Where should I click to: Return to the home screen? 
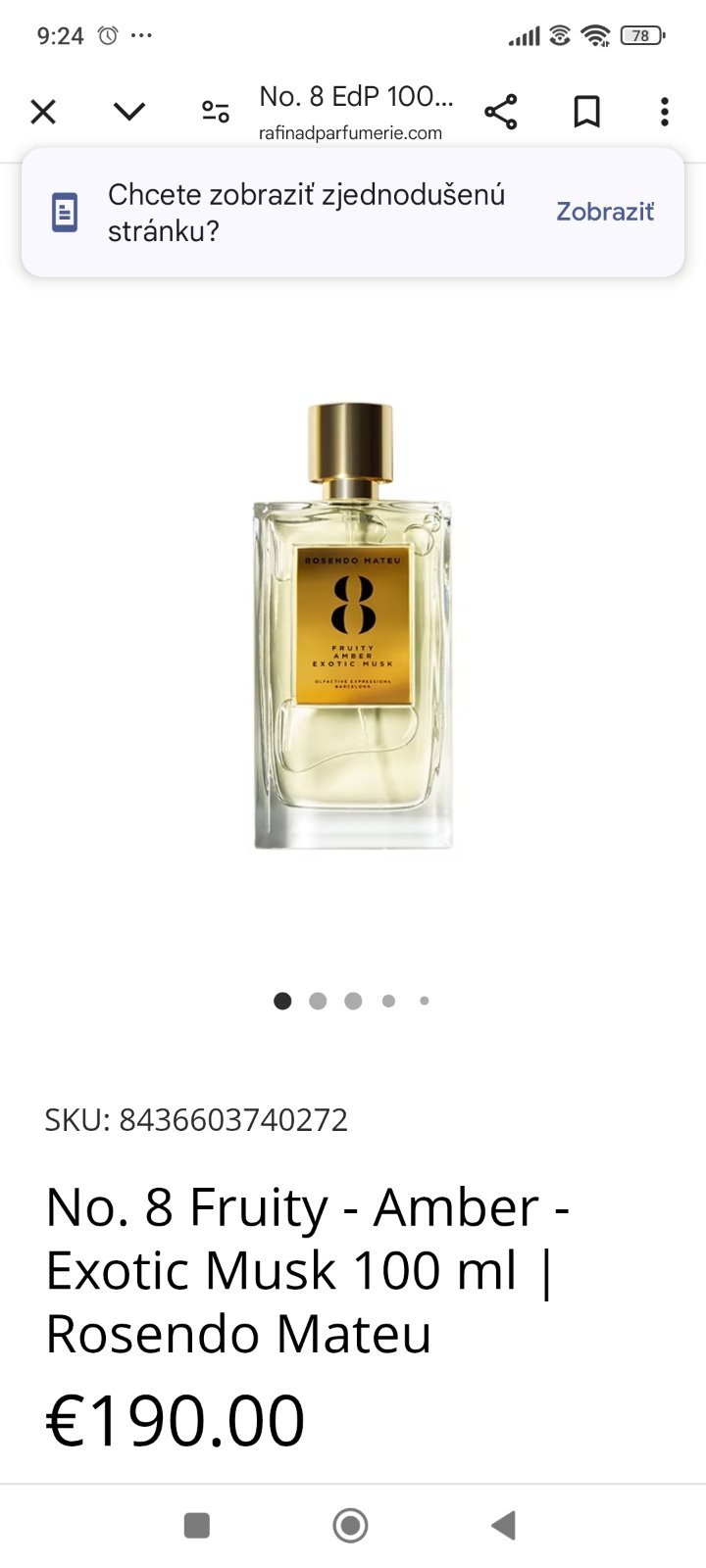[x=350, y=1525]
